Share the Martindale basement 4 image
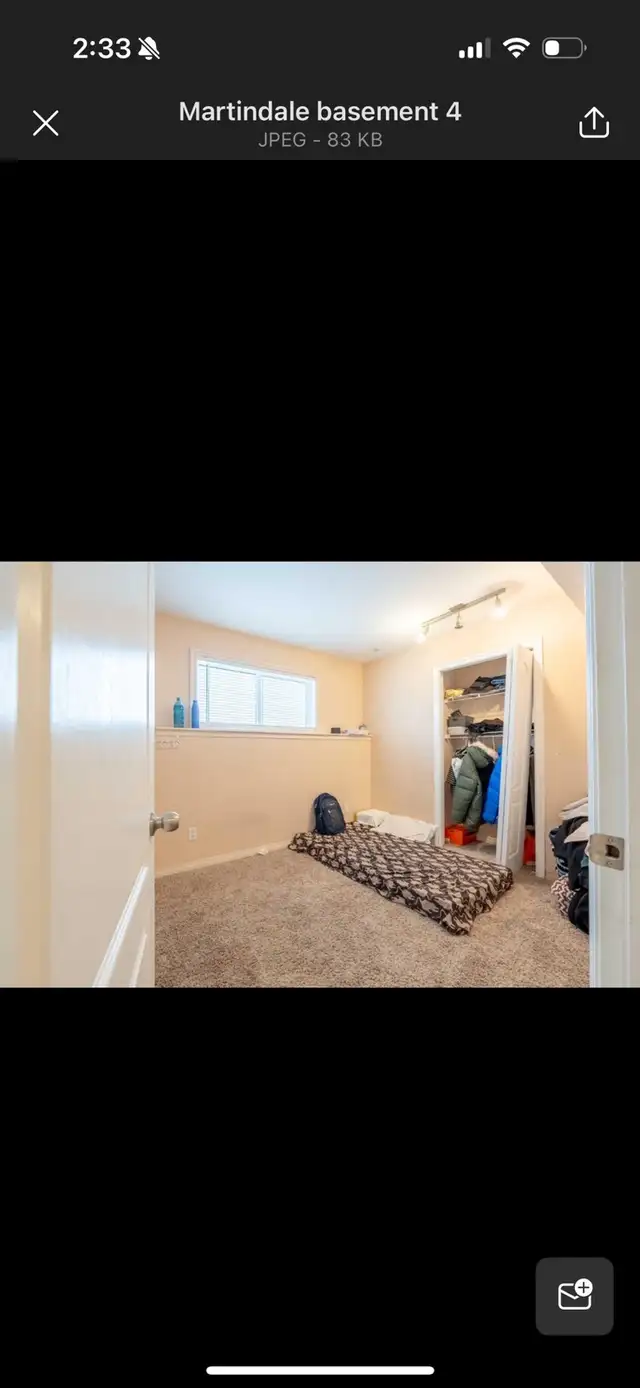640x1388 pixels. pos(594,122)
